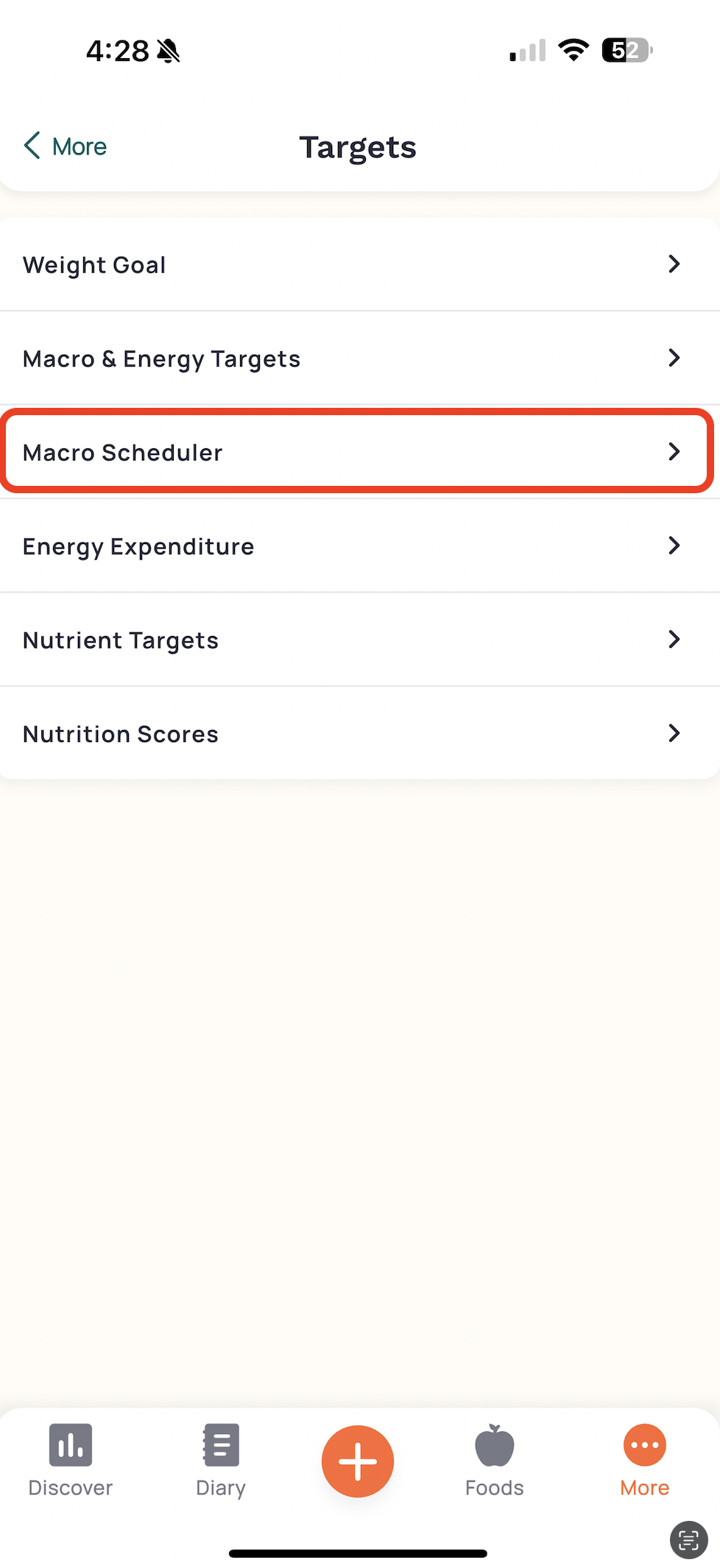
Task: Open Macro & Energy Targets
Action: coord(360,359)
